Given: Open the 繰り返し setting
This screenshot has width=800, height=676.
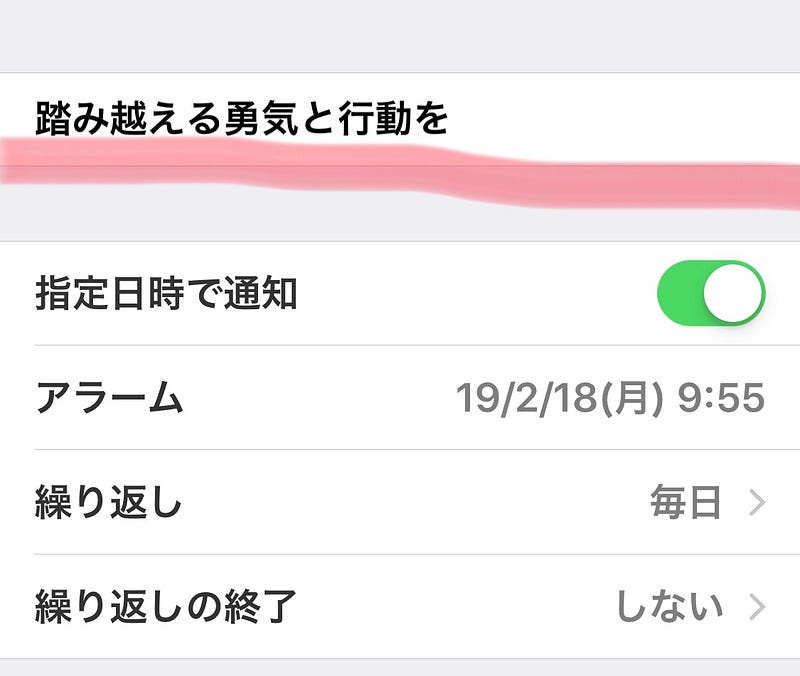Looking at the screenshot, I should tap(400, 503).
